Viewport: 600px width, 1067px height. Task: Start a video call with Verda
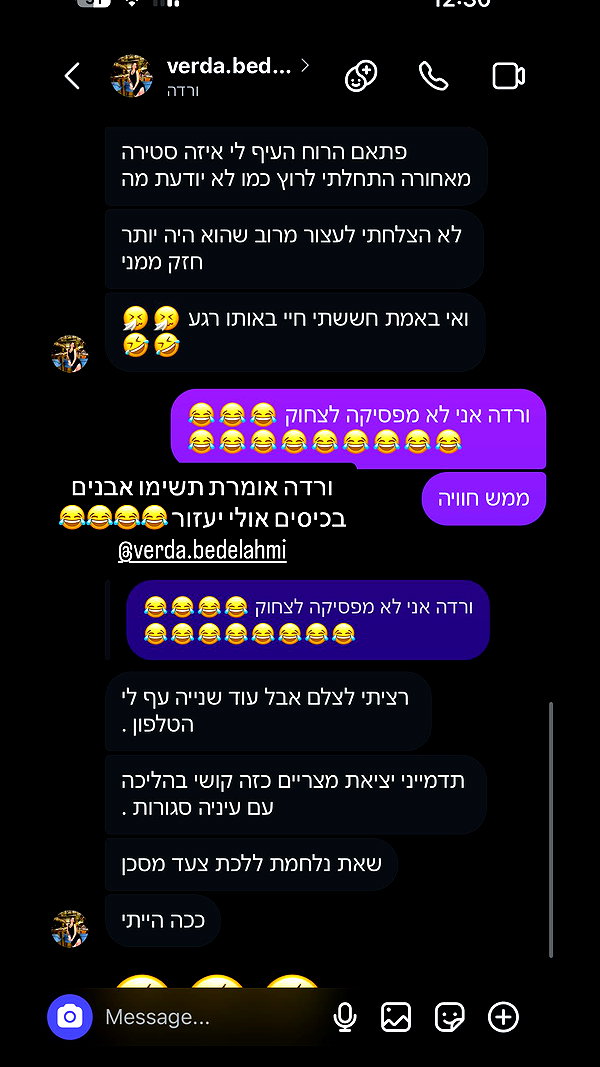pyautogui.click(x=508, y=76)
